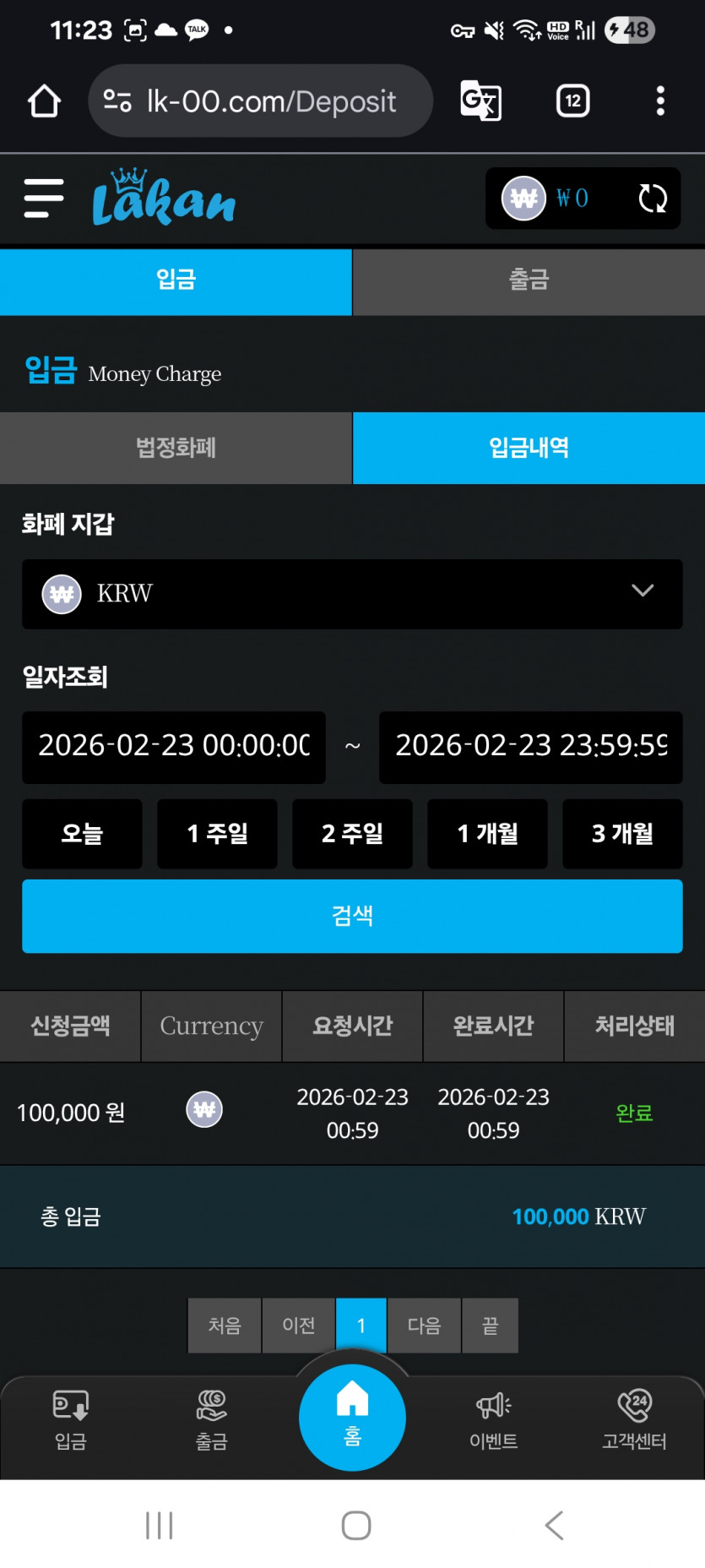The height and width of the screenshot is (1568, 705).
Task: Select the 법정화폐 tab
Action: (176, 448)
